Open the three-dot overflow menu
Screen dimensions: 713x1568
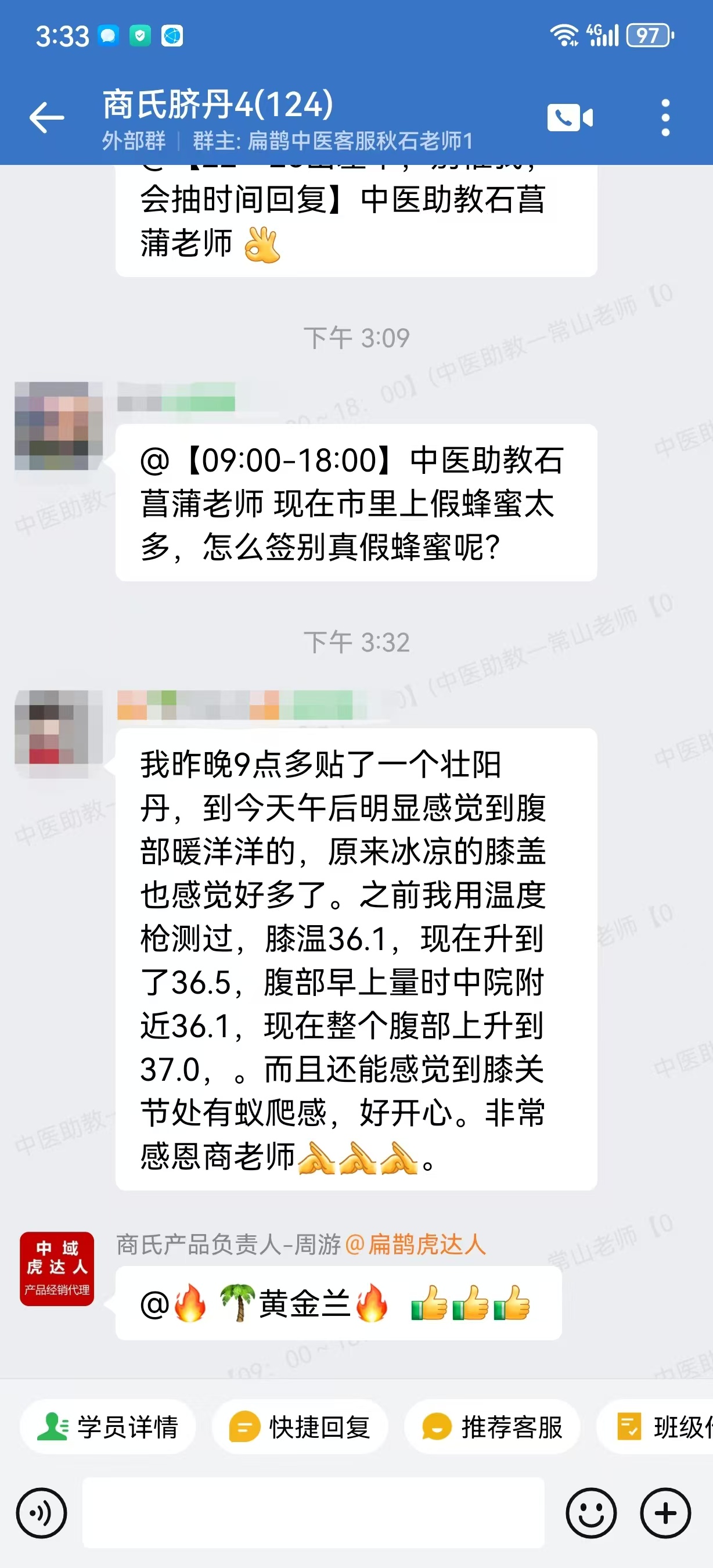pos(665,117)
